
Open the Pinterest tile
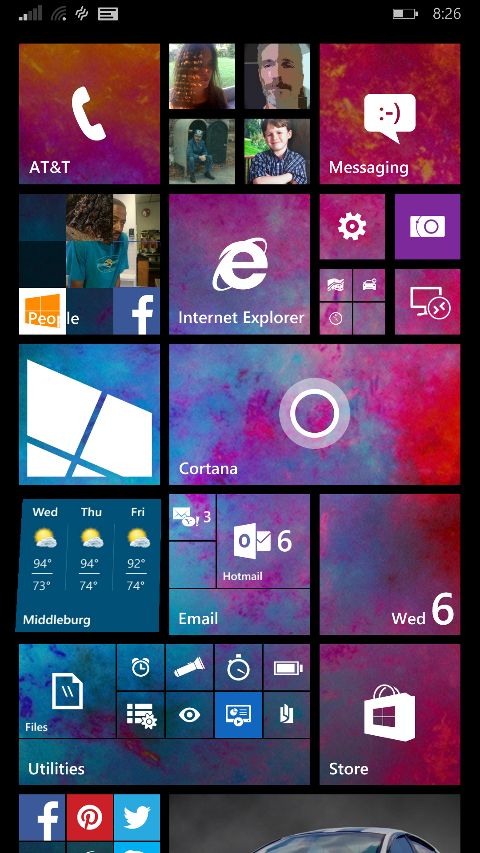coord(90,818)
